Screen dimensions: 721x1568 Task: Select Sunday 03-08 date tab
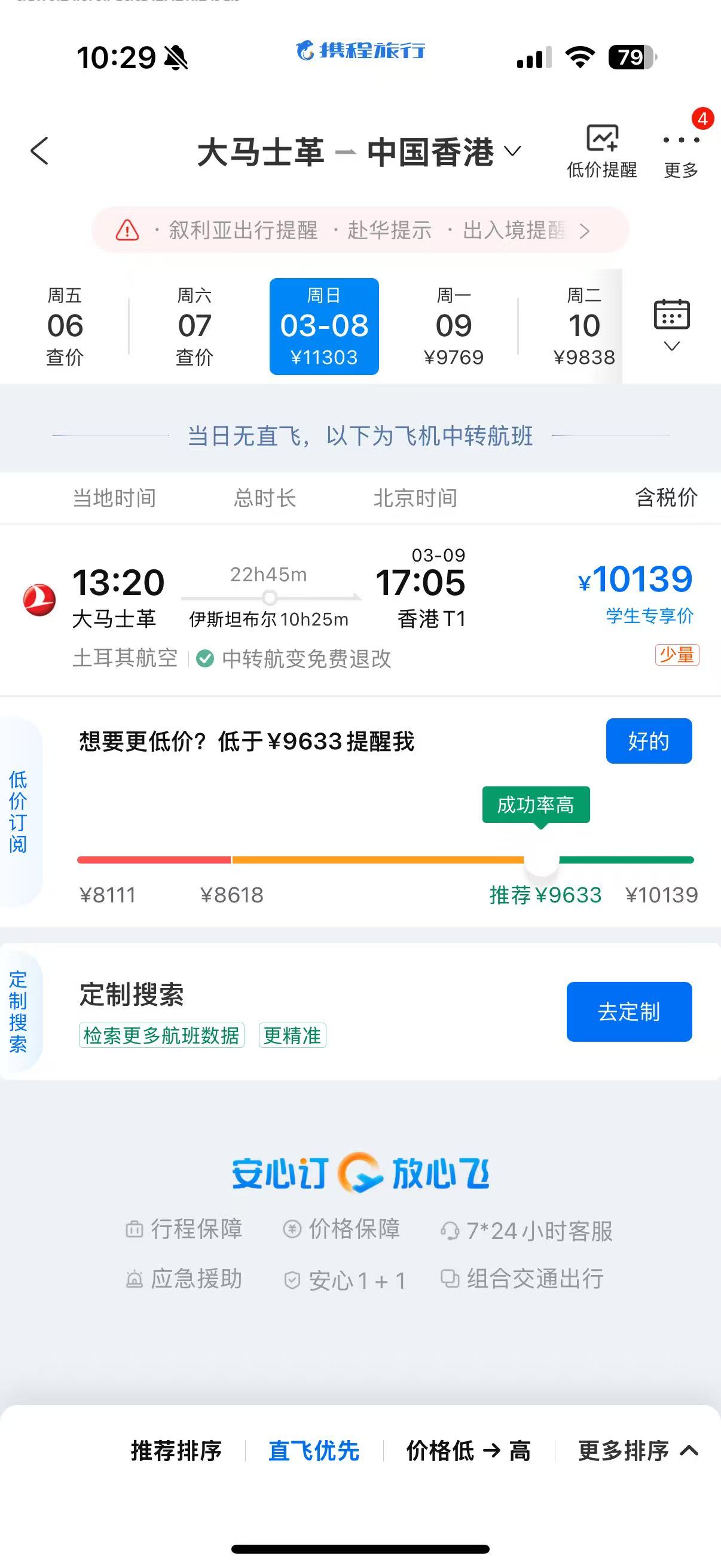click(324, 327)
